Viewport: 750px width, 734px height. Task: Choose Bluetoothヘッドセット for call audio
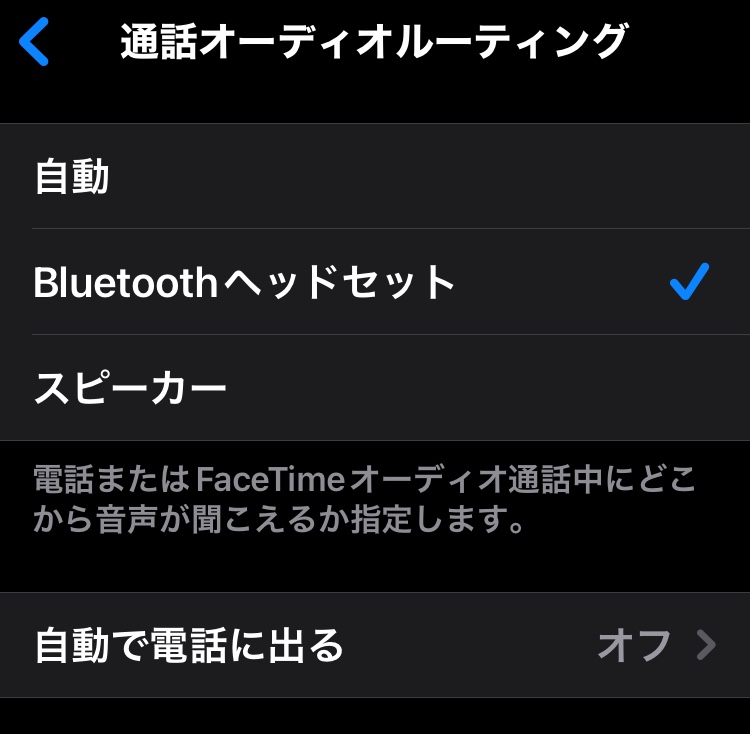tap(375, 283)
